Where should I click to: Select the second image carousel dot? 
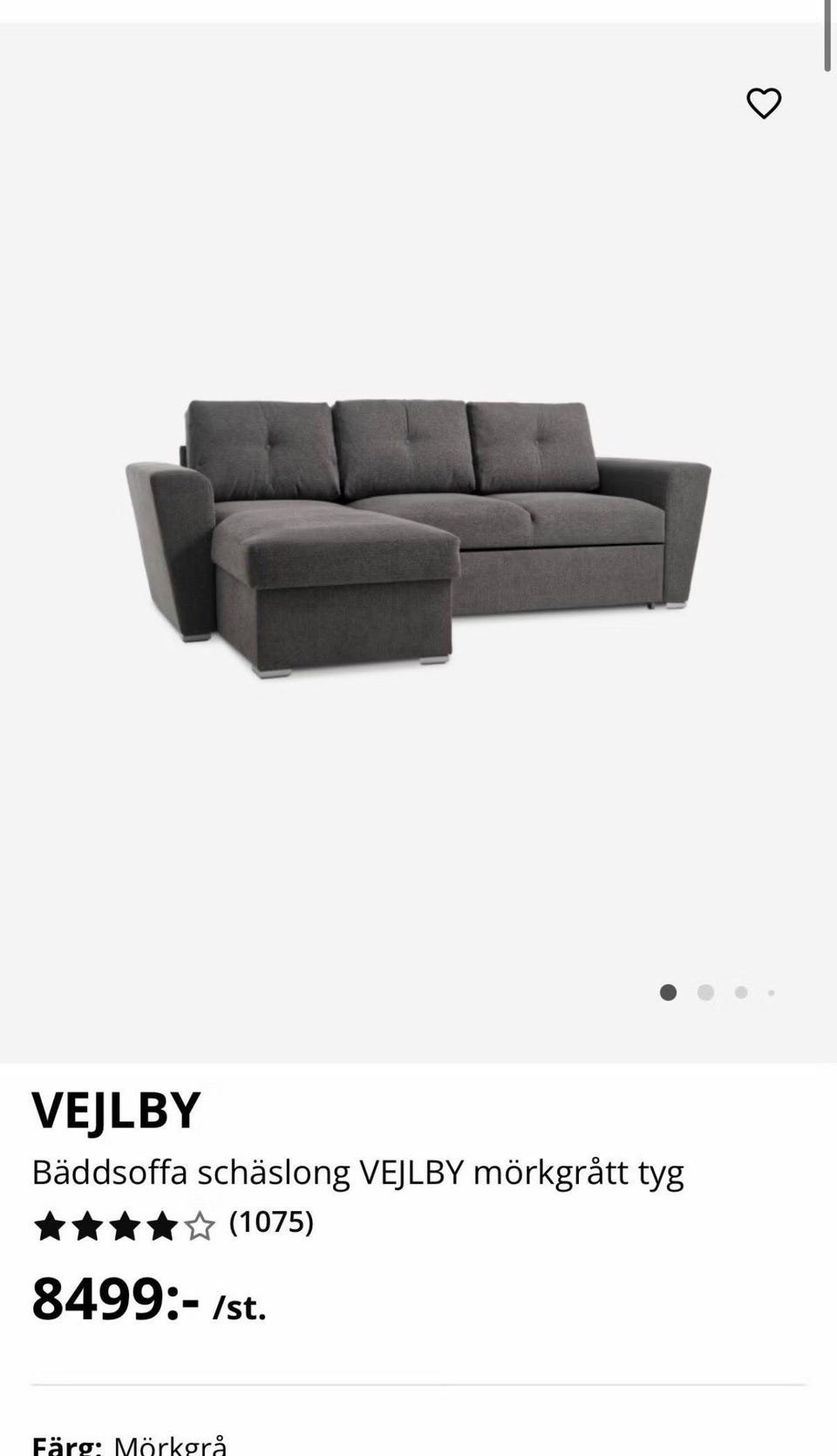(x=704, y=992)
